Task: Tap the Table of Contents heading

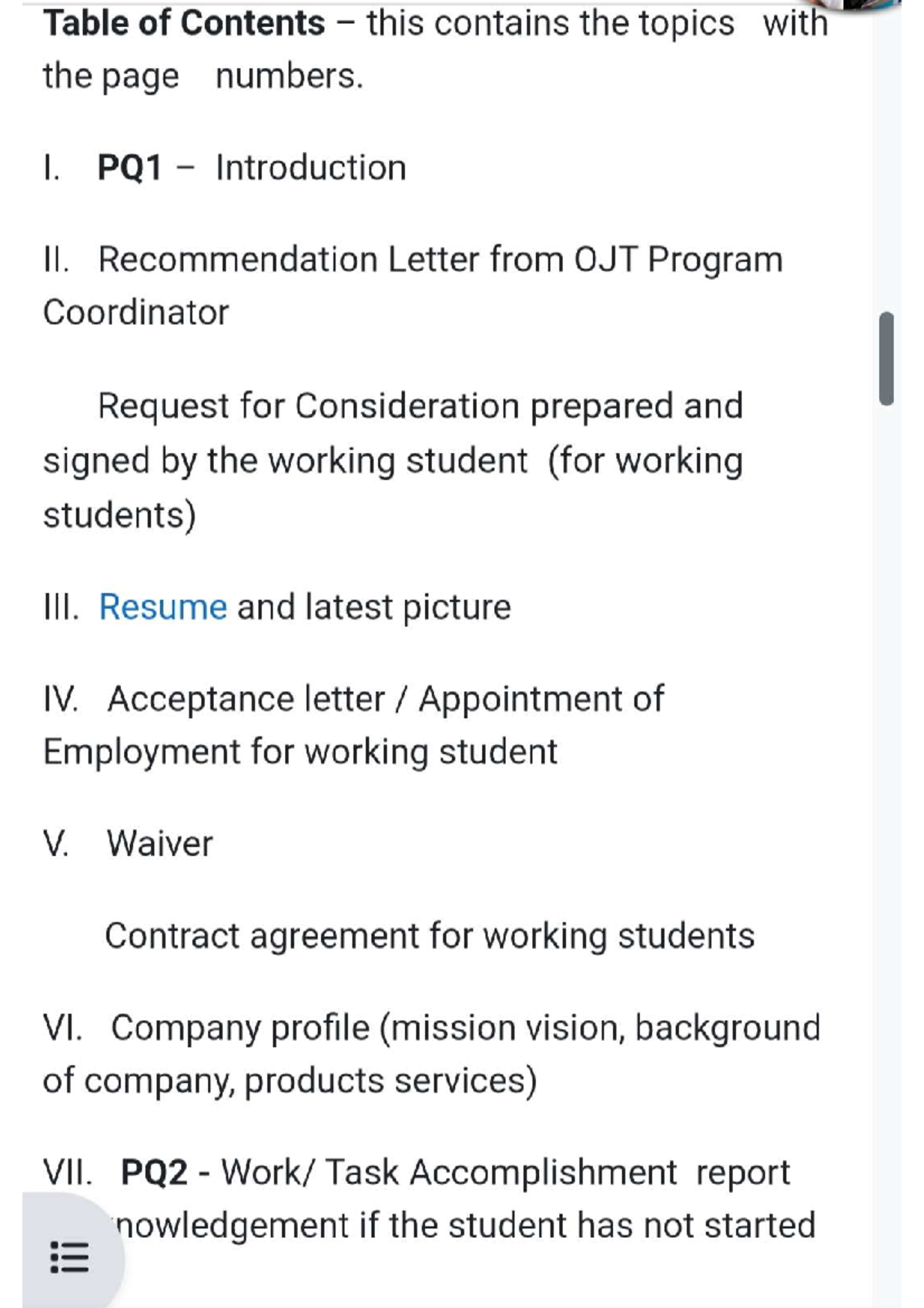Action: (179, 22)
